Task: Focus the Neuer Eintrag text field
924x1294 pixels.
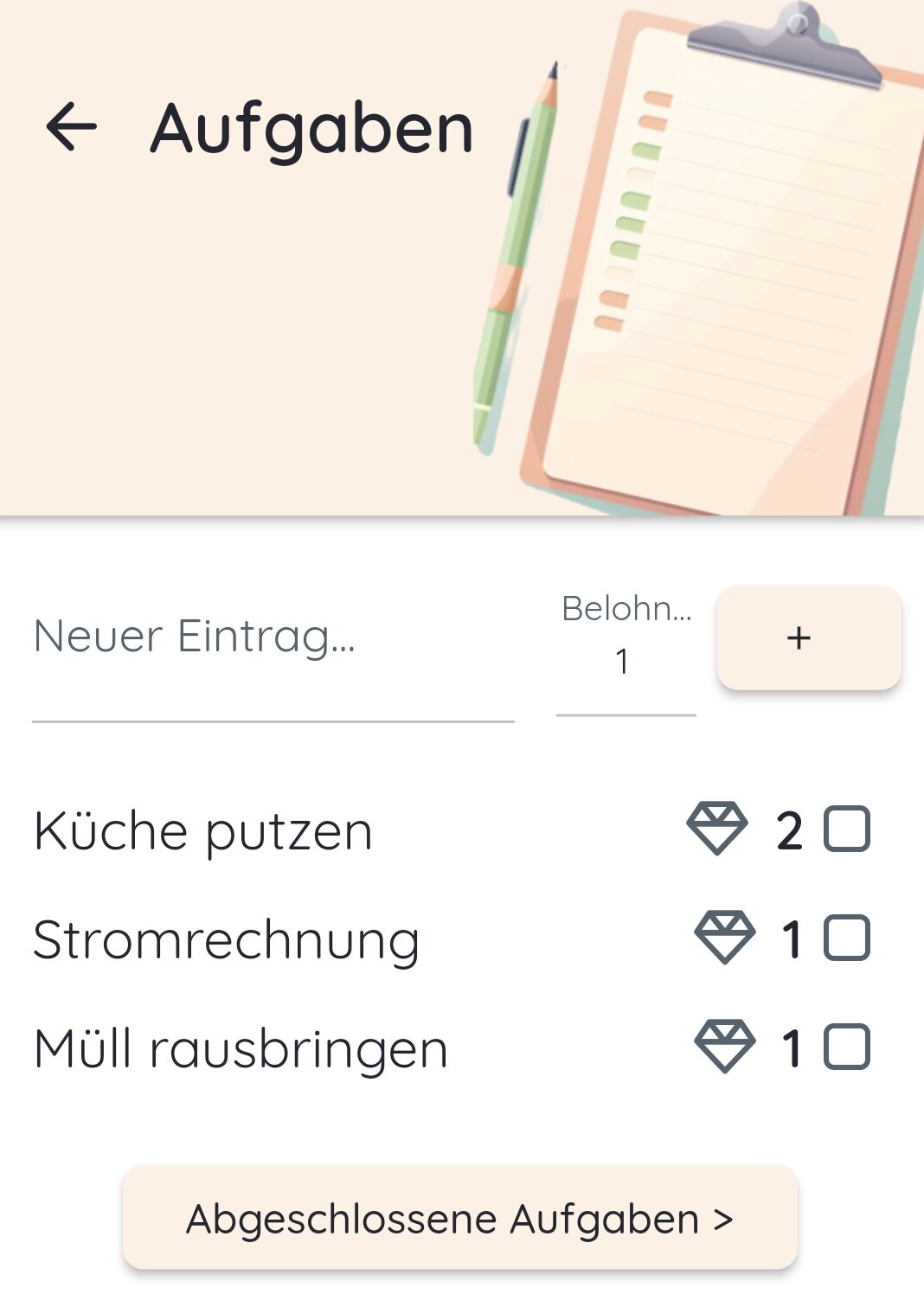Action: [x=273, y=637]
